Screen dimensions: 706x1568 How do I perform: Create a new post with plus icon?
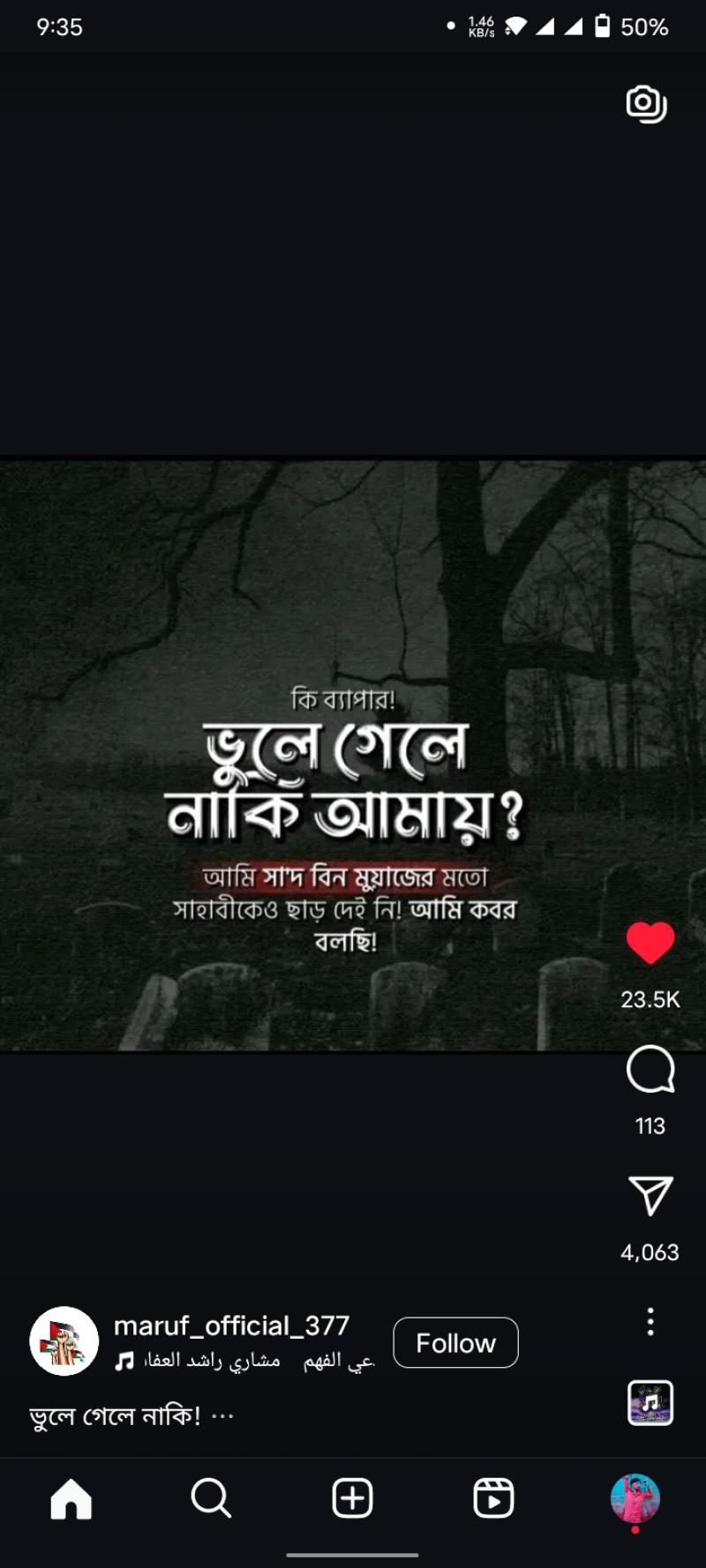click(x=352, y=1498)
